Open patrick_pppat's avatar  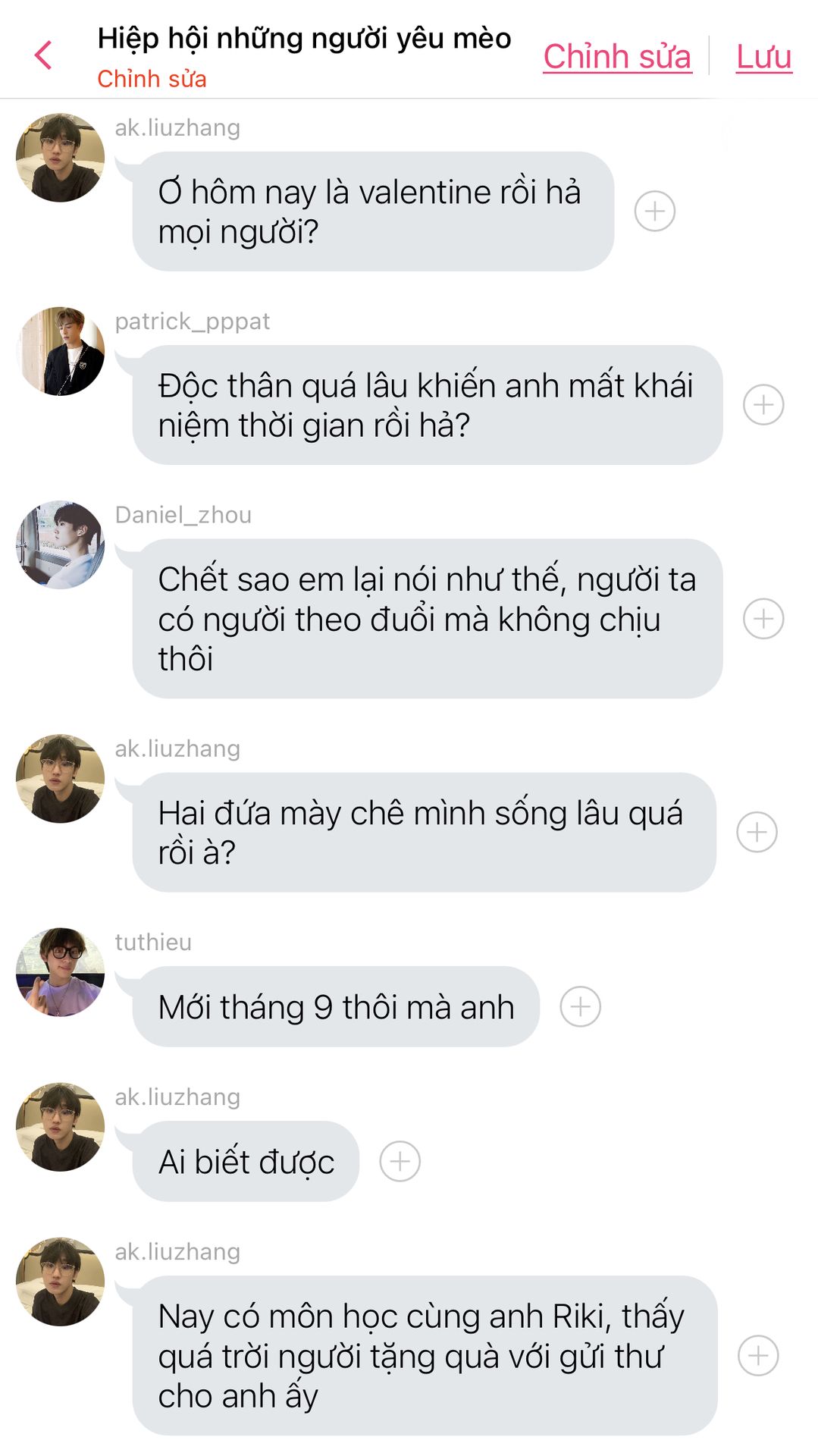[x=61, y=351]
